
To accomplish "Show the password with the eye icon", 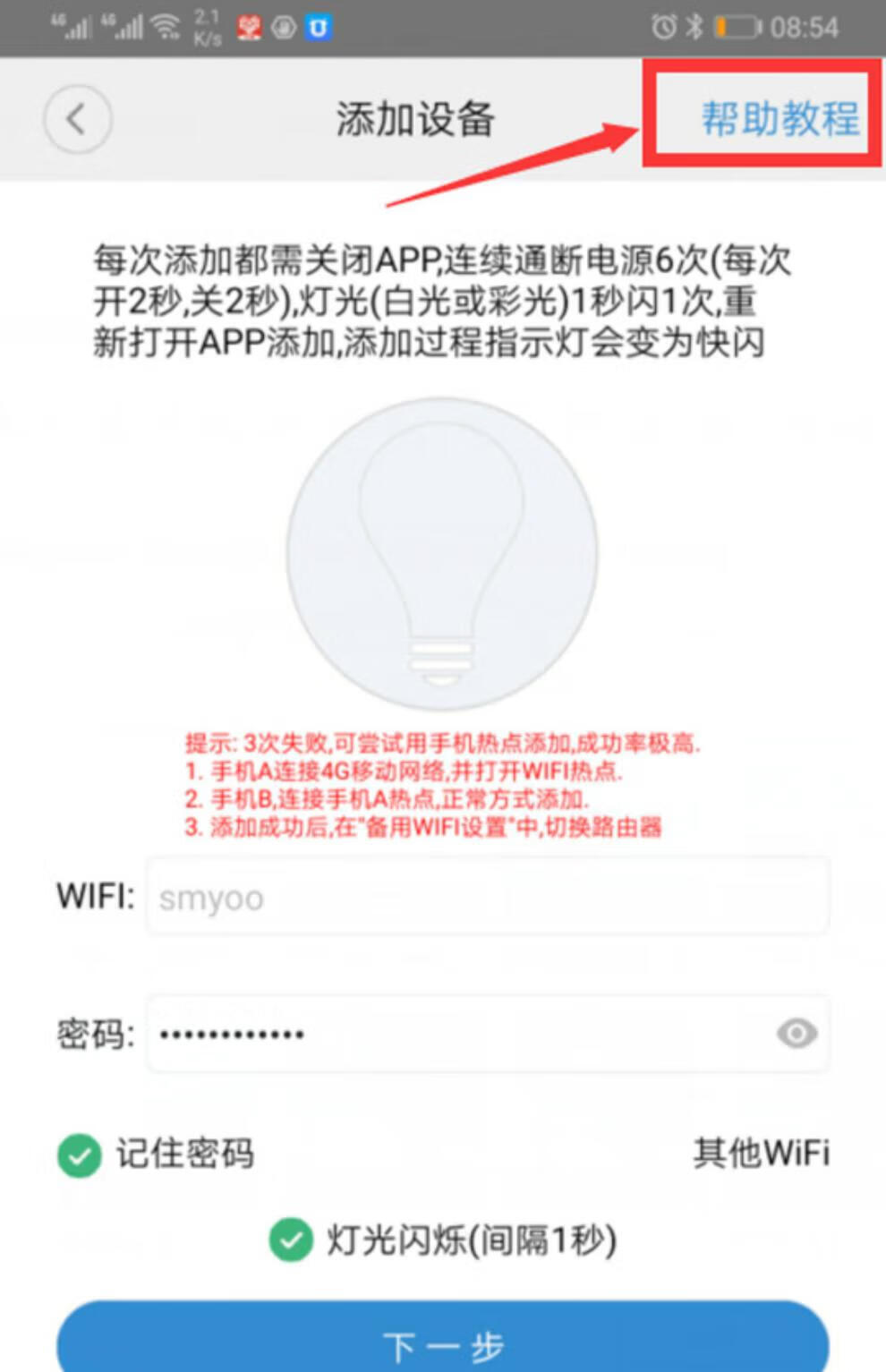I will tap(797, 1034).
